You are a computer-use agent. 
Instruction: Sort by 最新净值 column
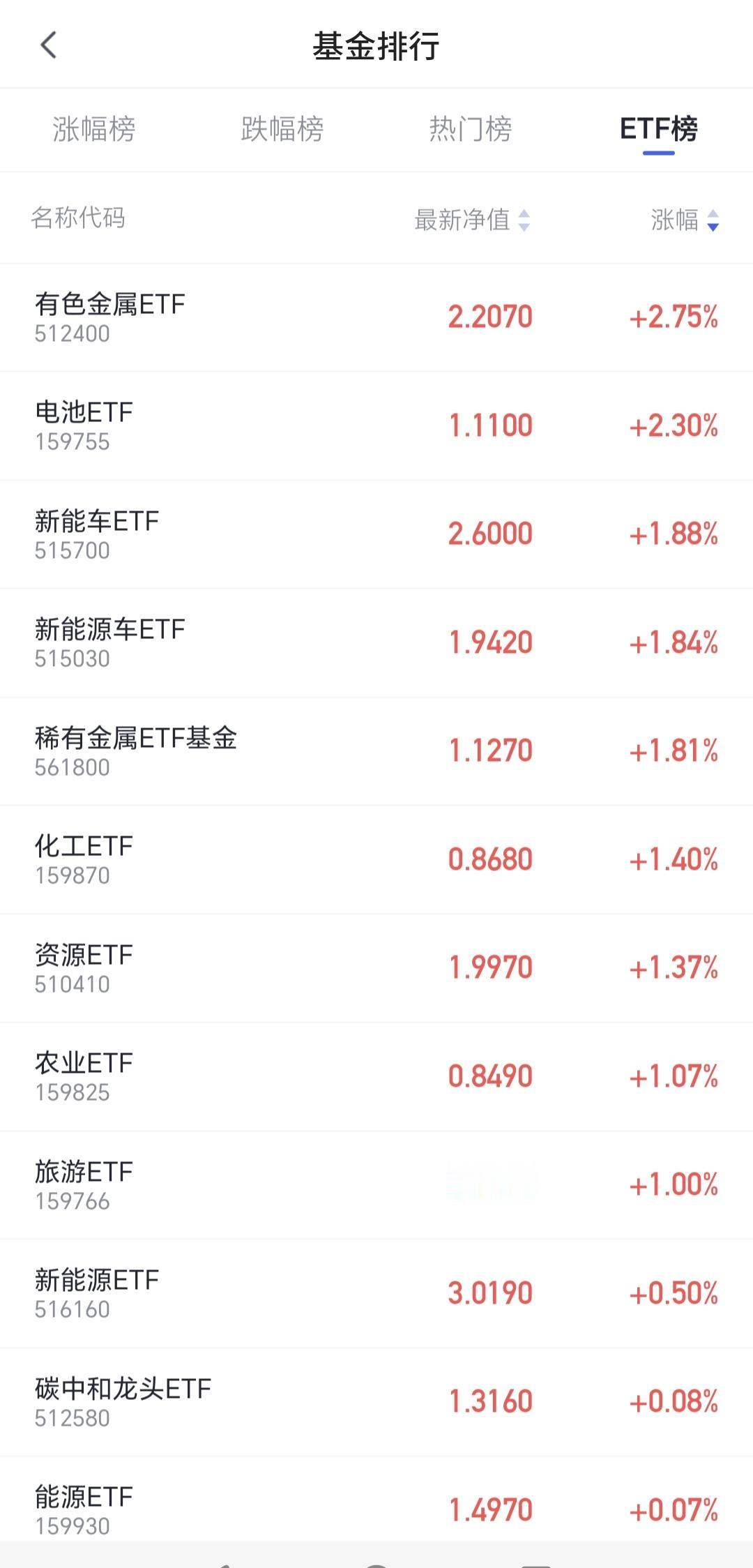472,220
